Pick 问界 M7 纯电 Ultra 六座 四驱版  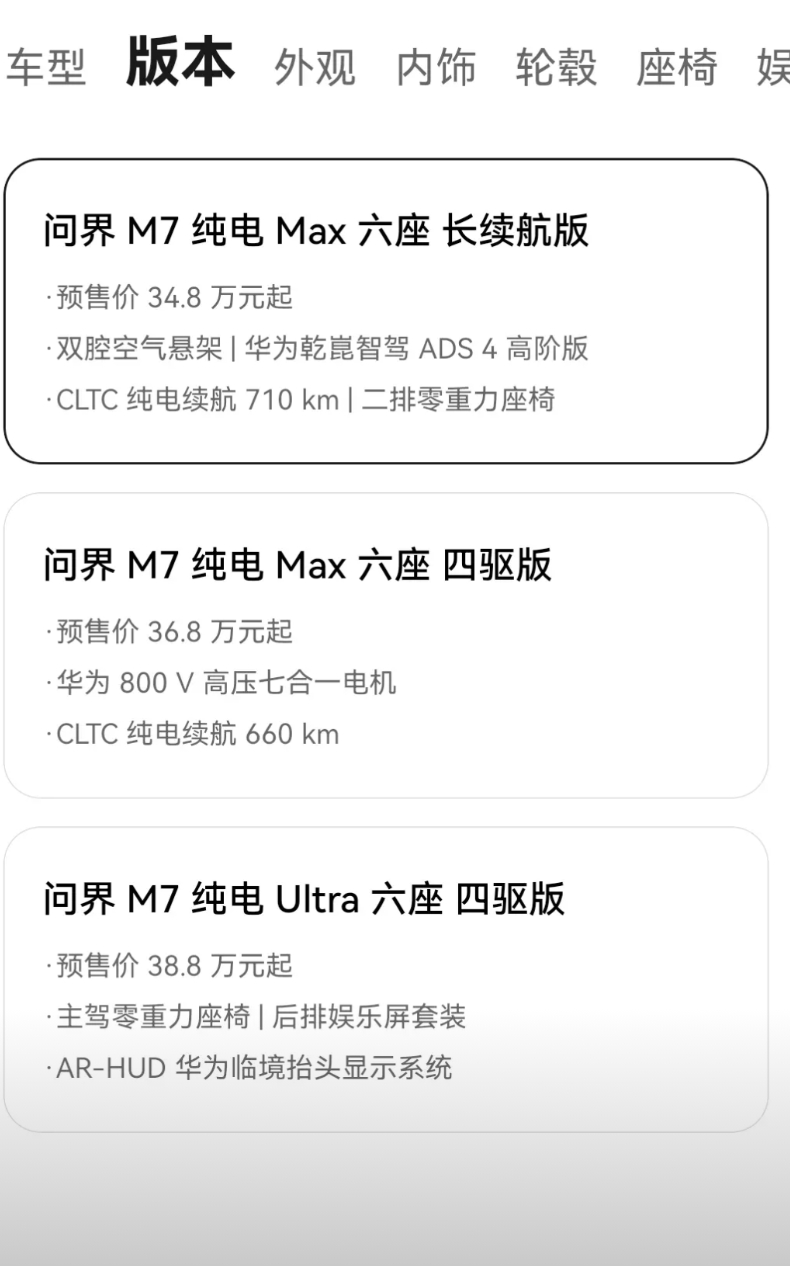[x=386, y=979]
